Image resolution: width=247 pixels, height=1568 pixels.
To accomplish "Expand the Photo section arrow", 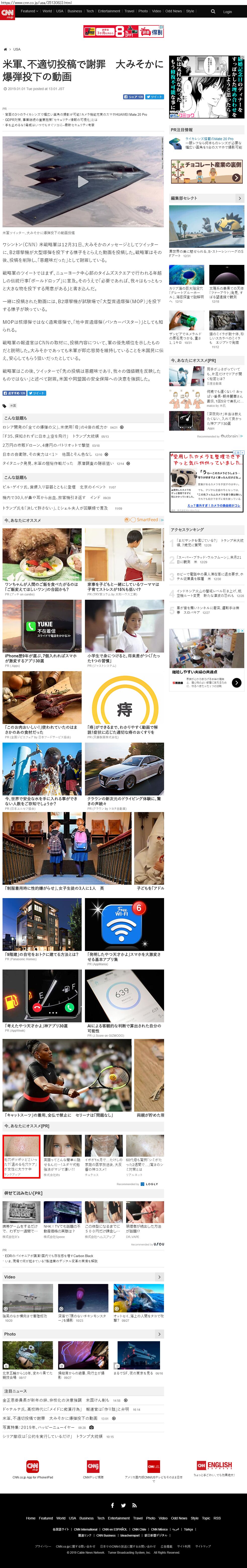I will pos(159,1334).
